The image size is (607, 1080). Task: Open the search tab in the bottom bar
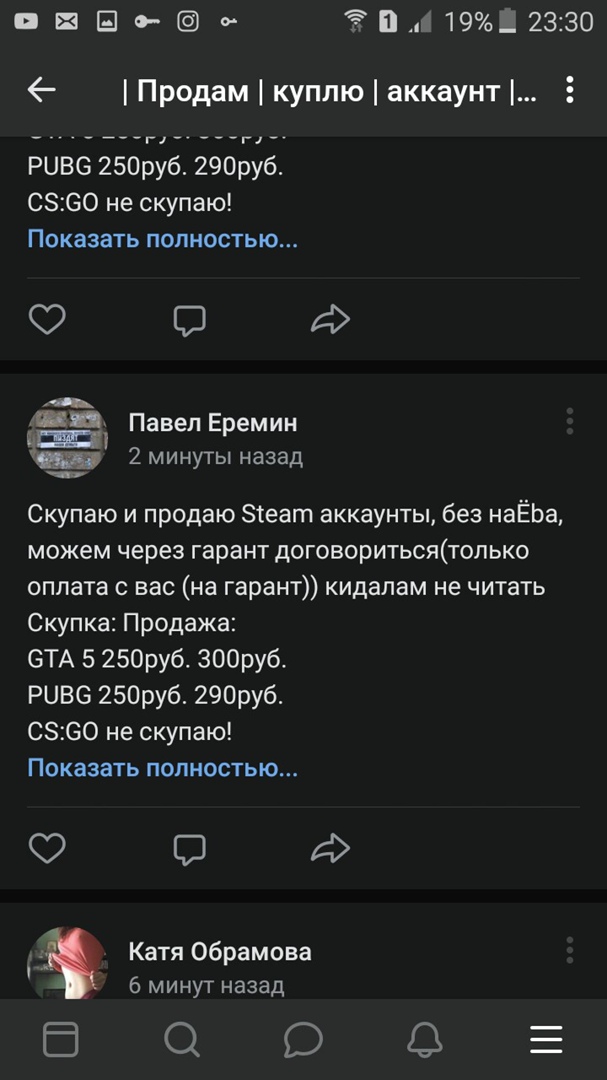point(181,1040)
